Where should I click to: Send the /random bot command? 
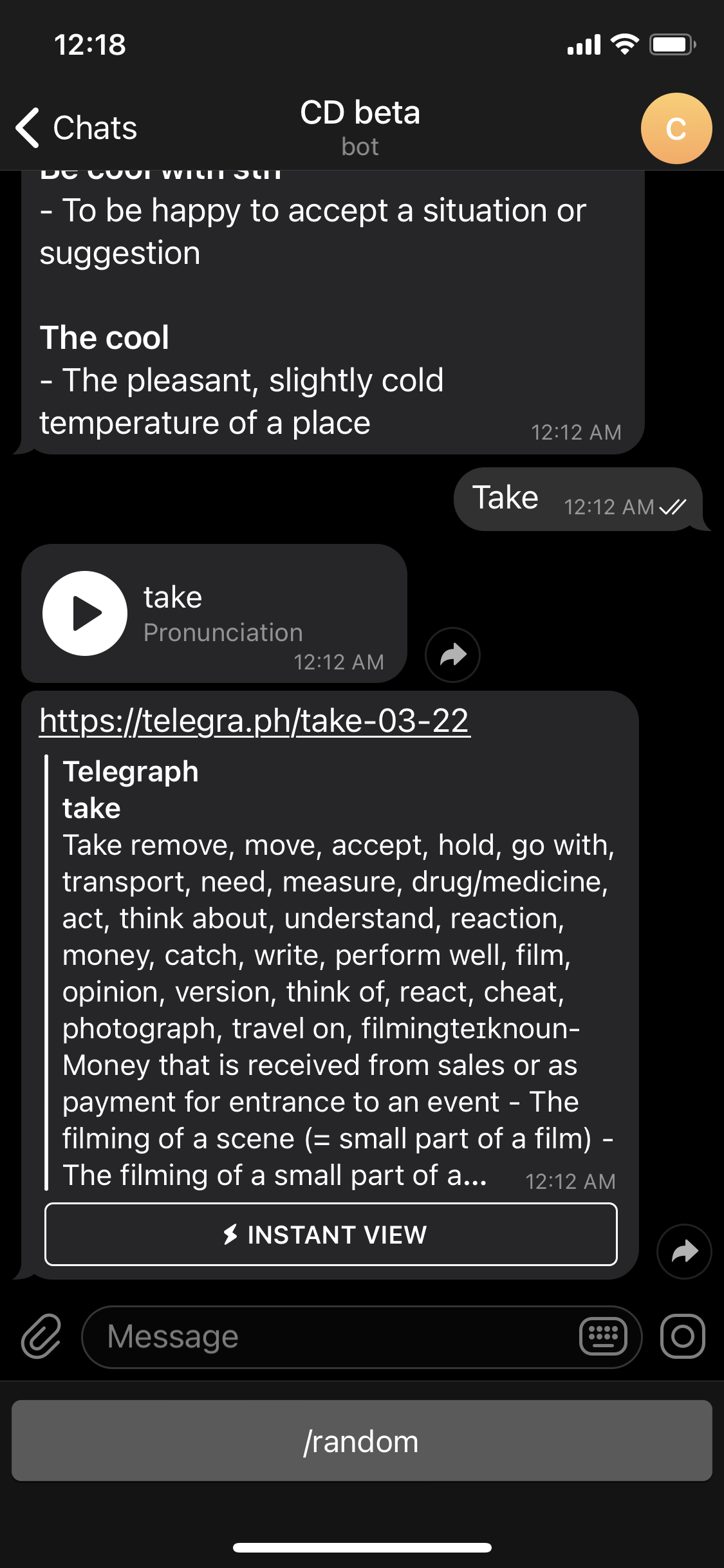362,1441
